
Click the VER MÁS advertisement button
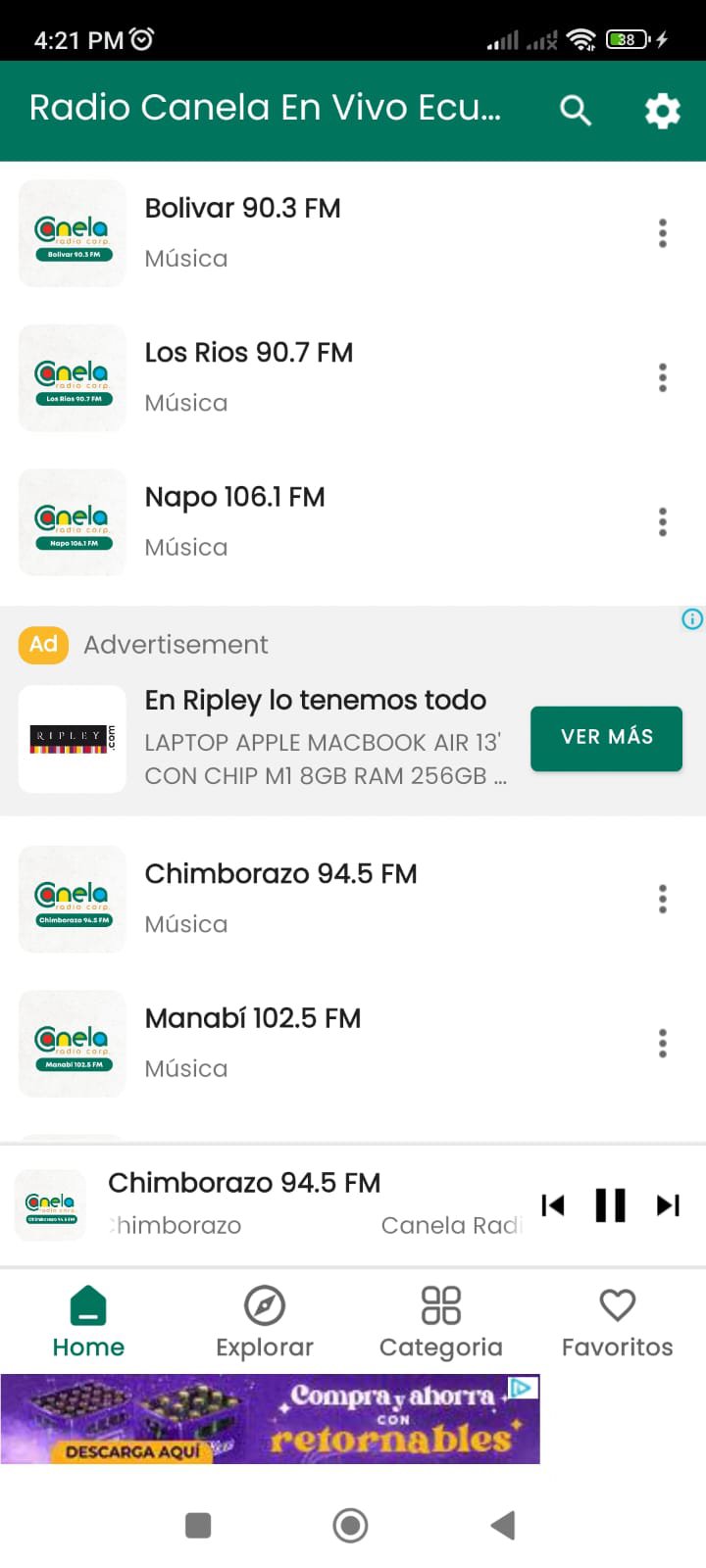(606, 738)
